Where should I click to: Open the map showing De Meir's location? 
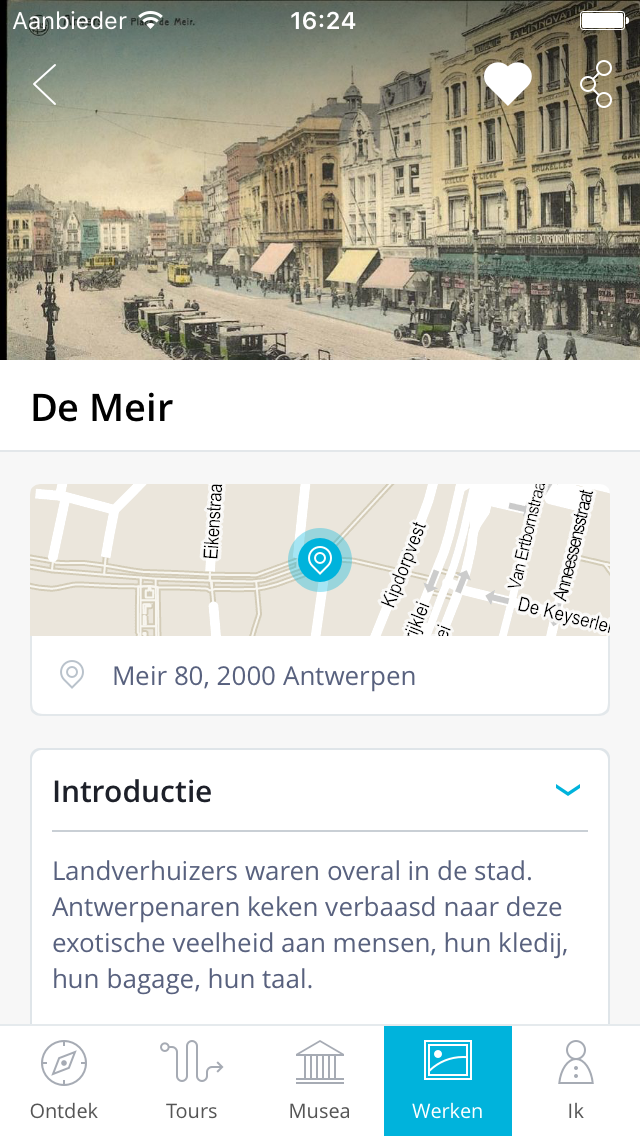click(320, 560)
